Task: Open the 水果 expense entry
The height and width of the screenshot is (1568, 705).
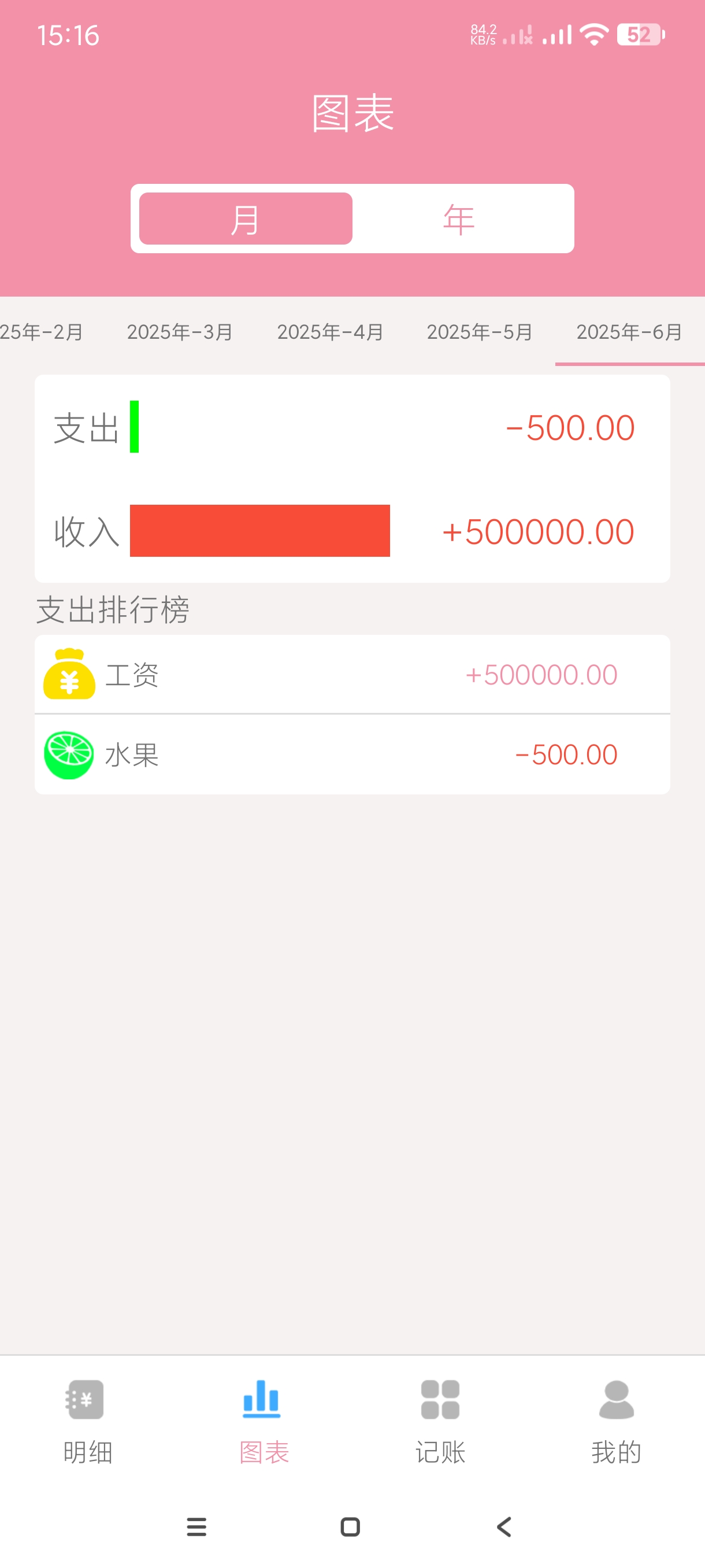Action: (352, 755)
